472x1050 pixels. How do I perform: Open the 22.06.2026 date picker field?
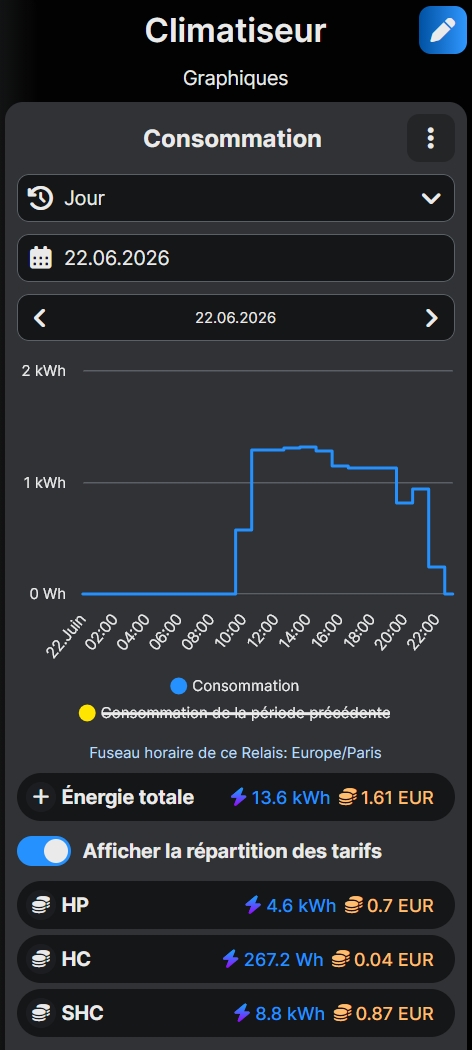[236, 258]
